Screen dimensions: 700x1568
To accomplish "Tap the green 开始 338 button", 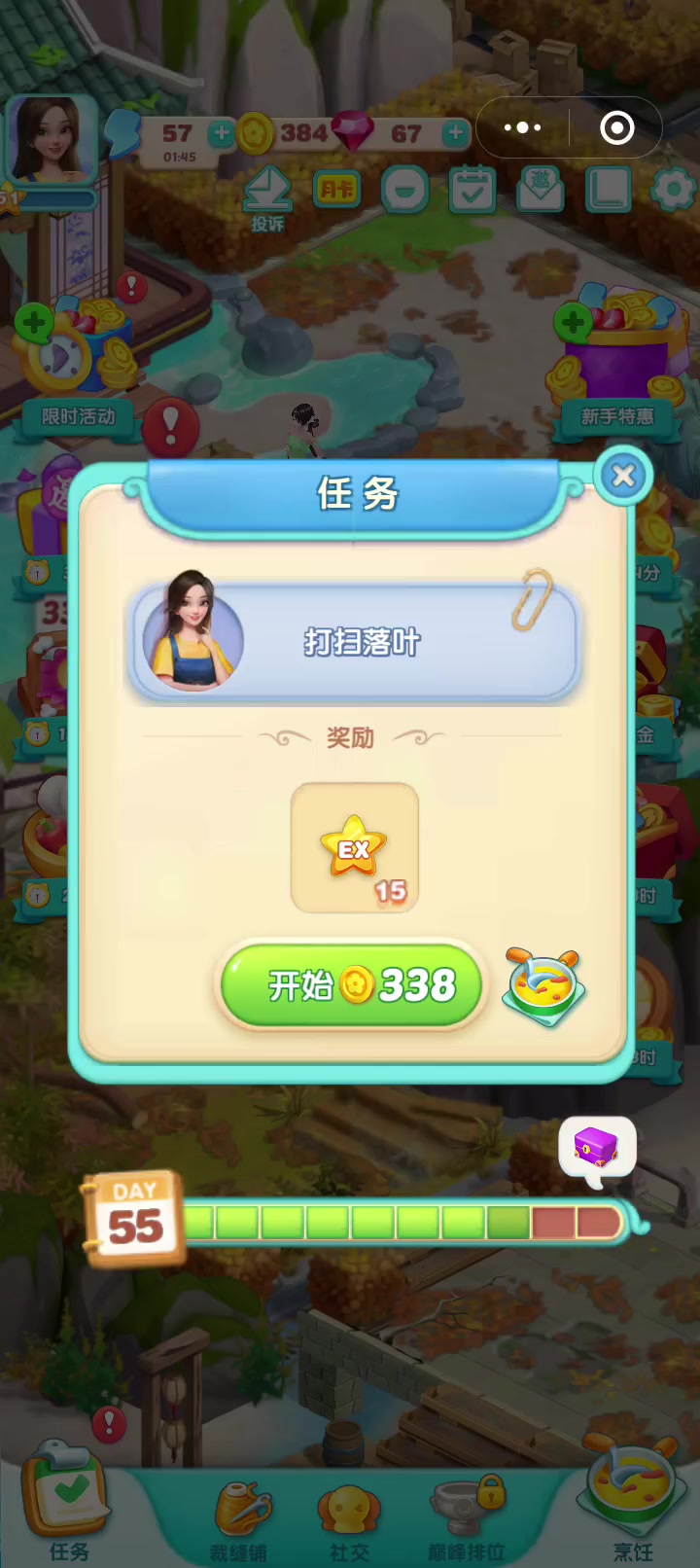I will coord(352,985).
